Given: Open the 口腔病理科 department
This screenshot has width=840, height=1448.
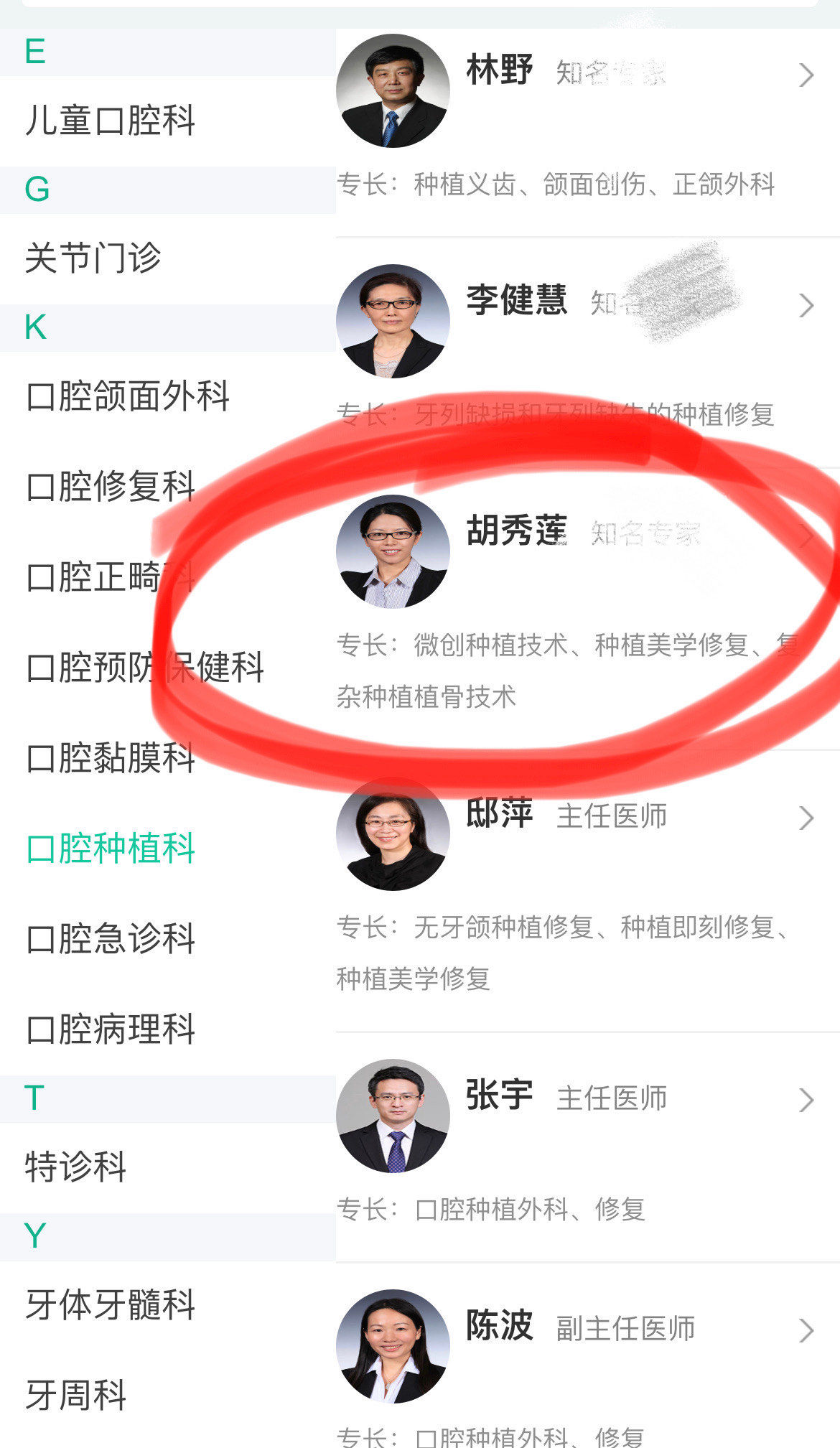Looking at the screenshot, I should [110, 1029].
